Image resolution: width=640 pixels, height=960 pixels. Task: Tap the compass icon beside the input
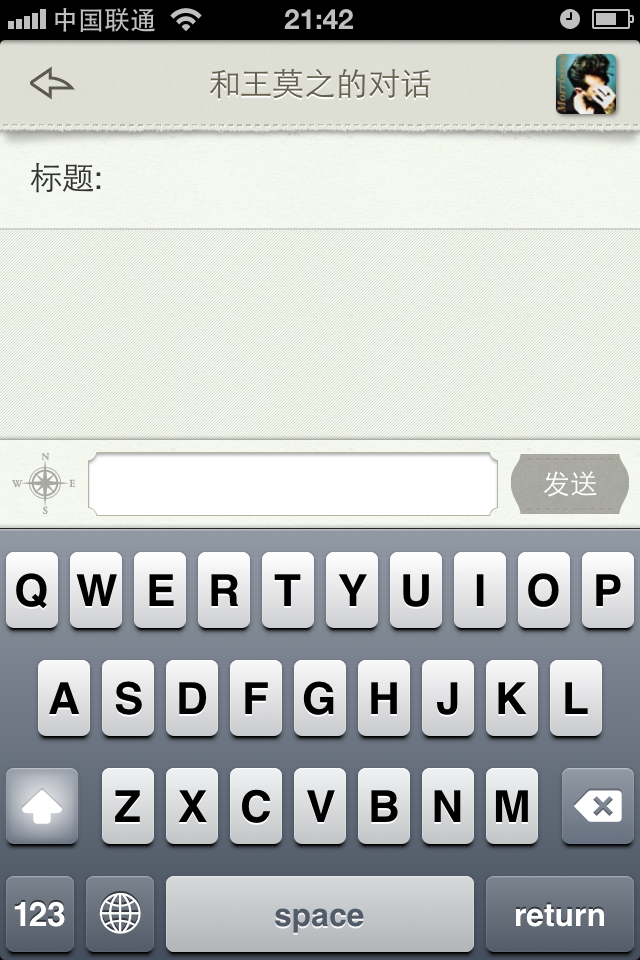[44, 484]
